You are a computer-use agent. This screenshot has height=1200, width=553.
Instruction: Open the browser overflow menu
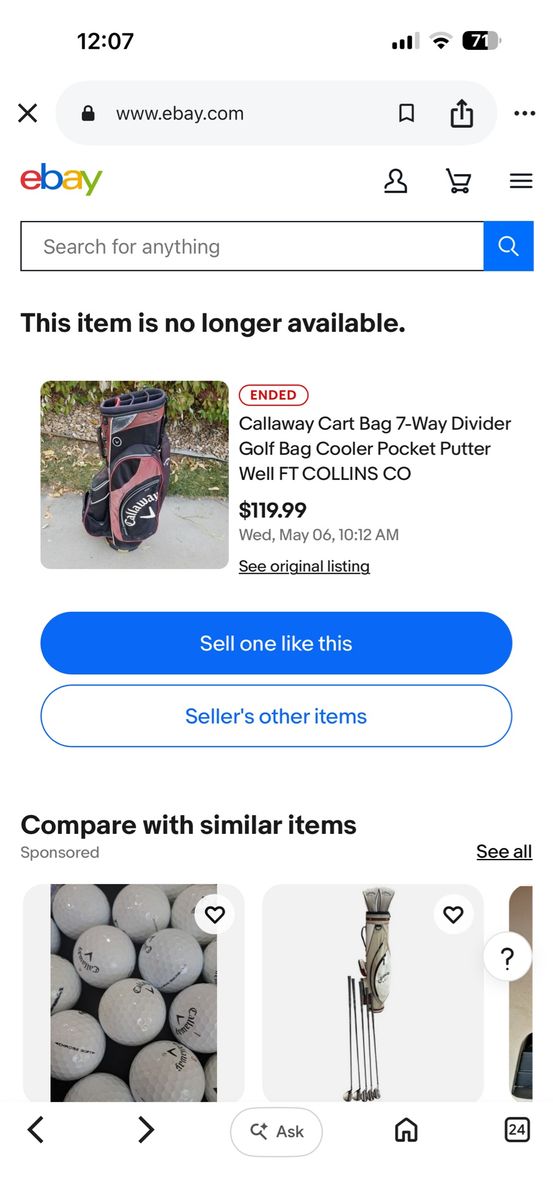[524, 113]
